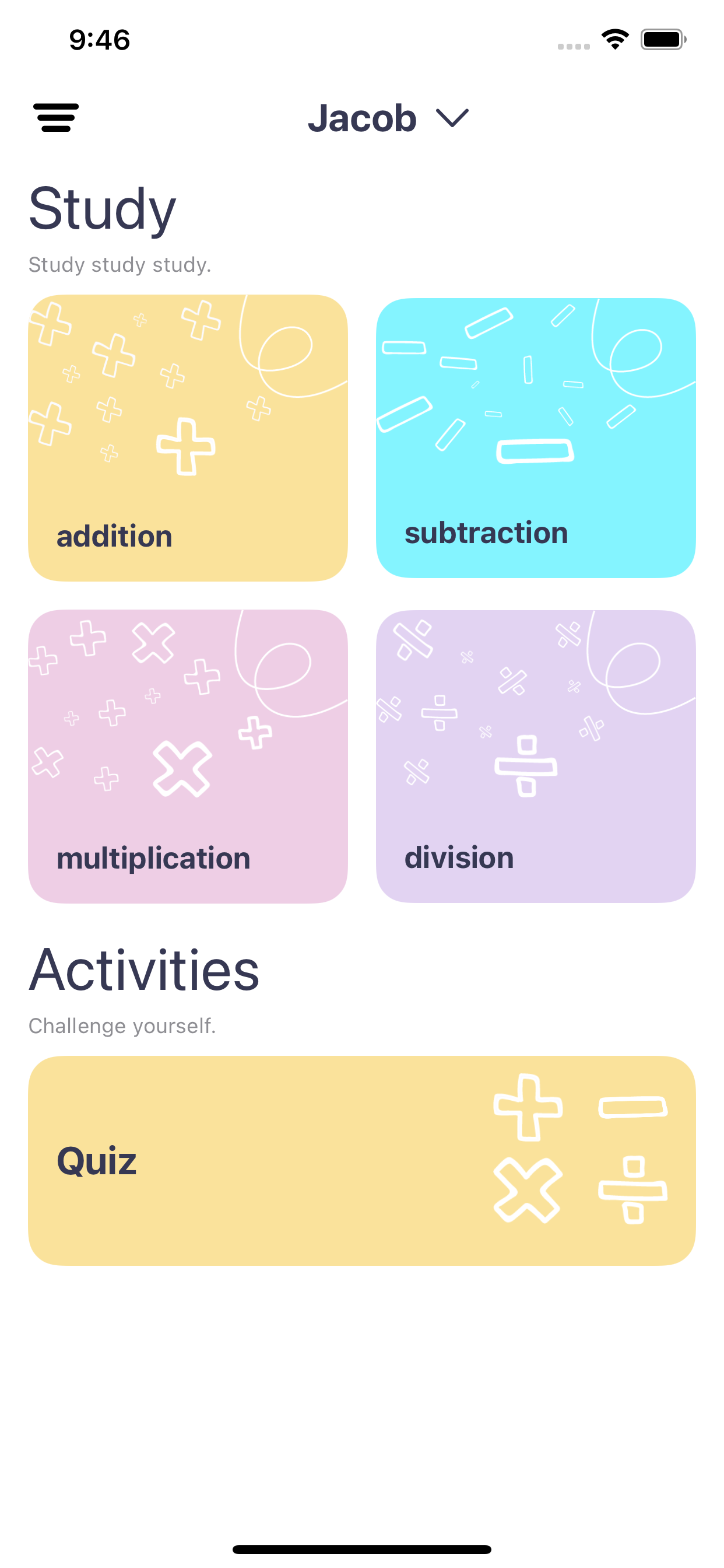Image resolution: width=724 pixels, height=1568 pixels.
Task: Click the multiplication X icon on the Quiz card
Action: point(527,1190)
